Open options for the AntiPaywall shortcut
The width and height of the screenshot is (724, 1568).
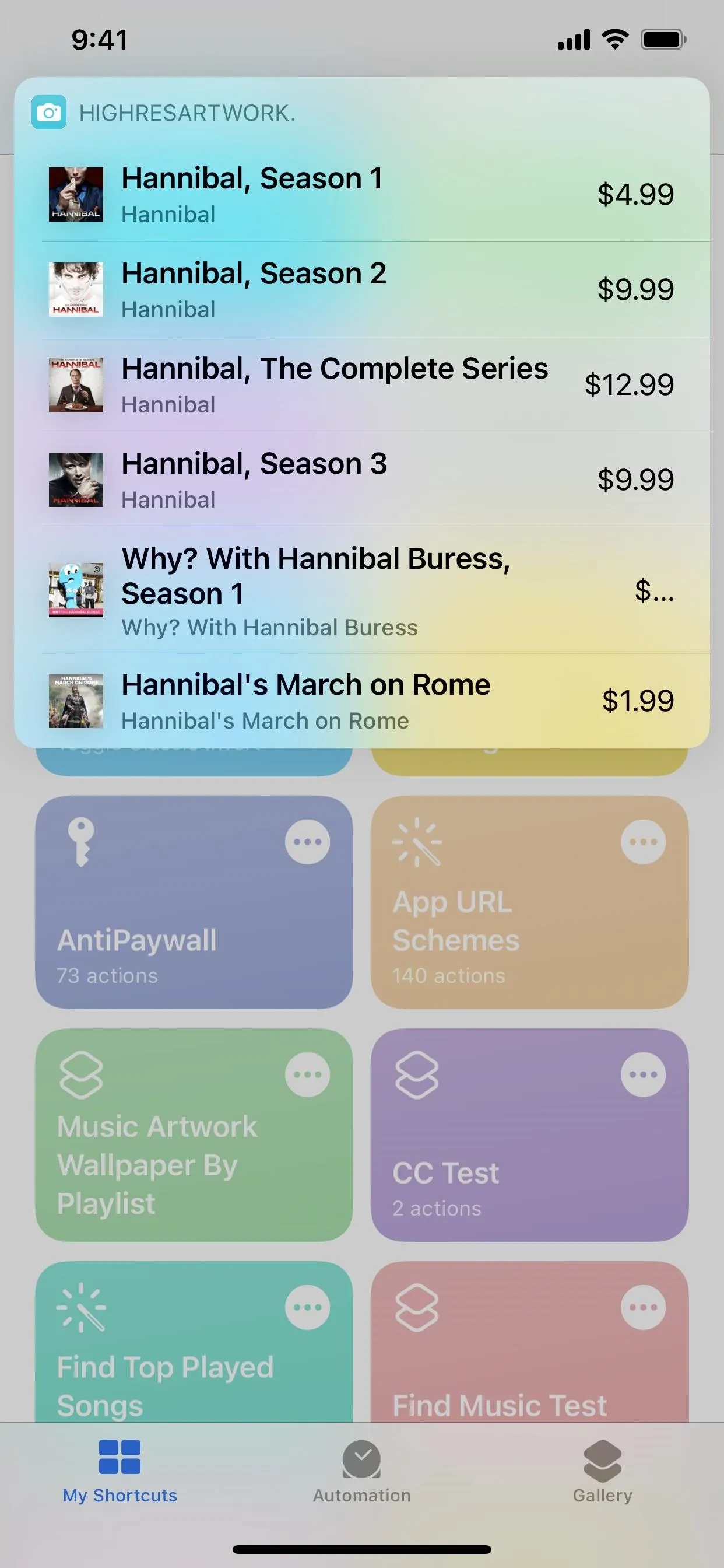[x=307, y=842]
